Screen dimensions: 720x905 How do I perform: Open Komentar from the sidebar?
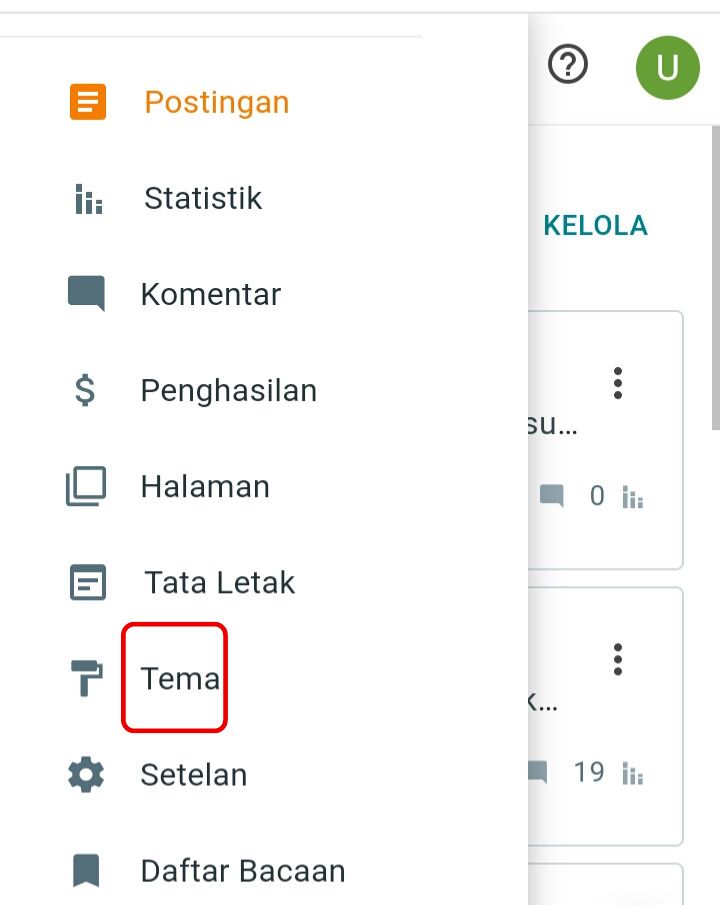[209, 293]
